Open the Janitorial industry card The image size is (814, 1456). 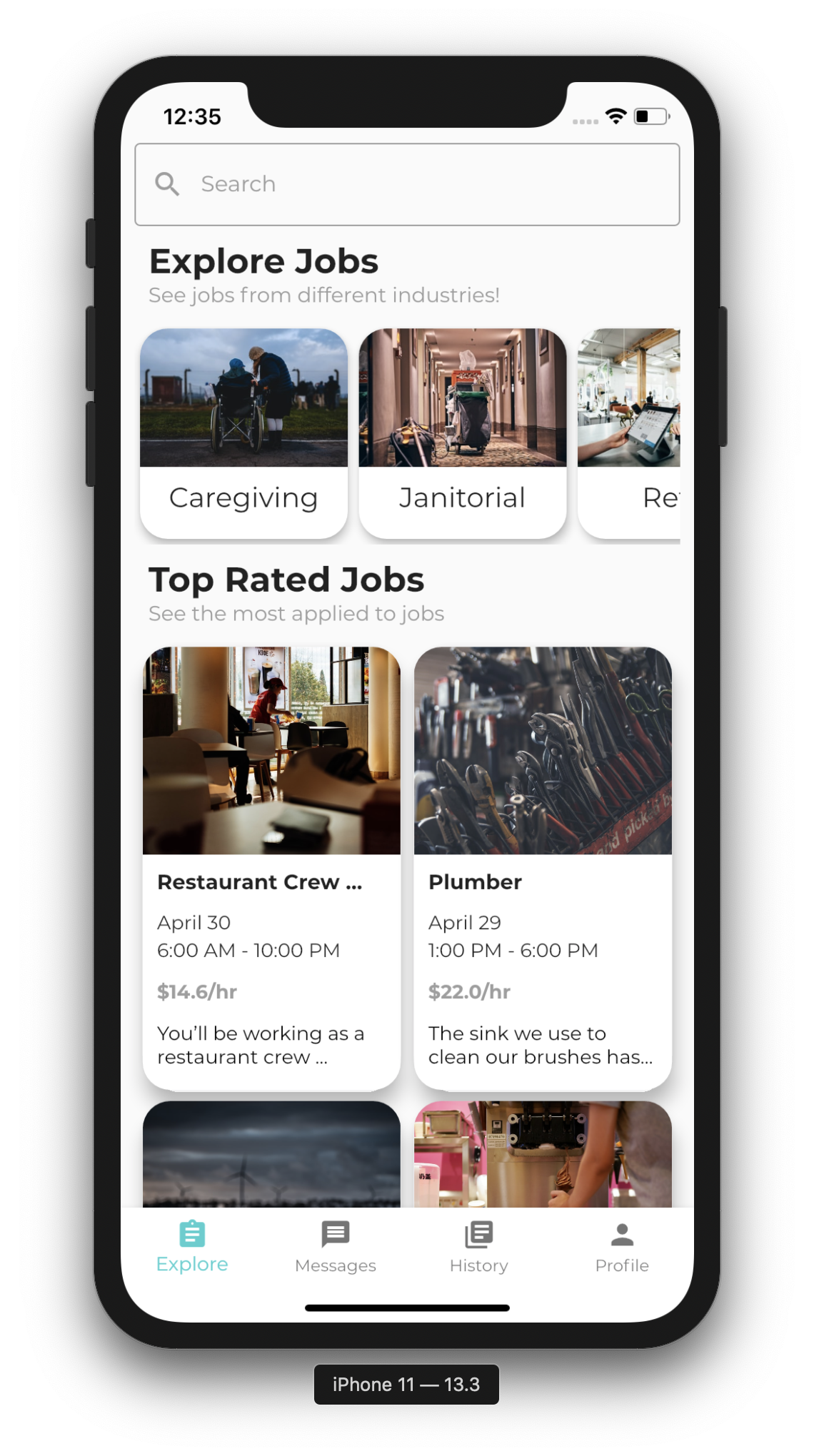pos(462,433)
